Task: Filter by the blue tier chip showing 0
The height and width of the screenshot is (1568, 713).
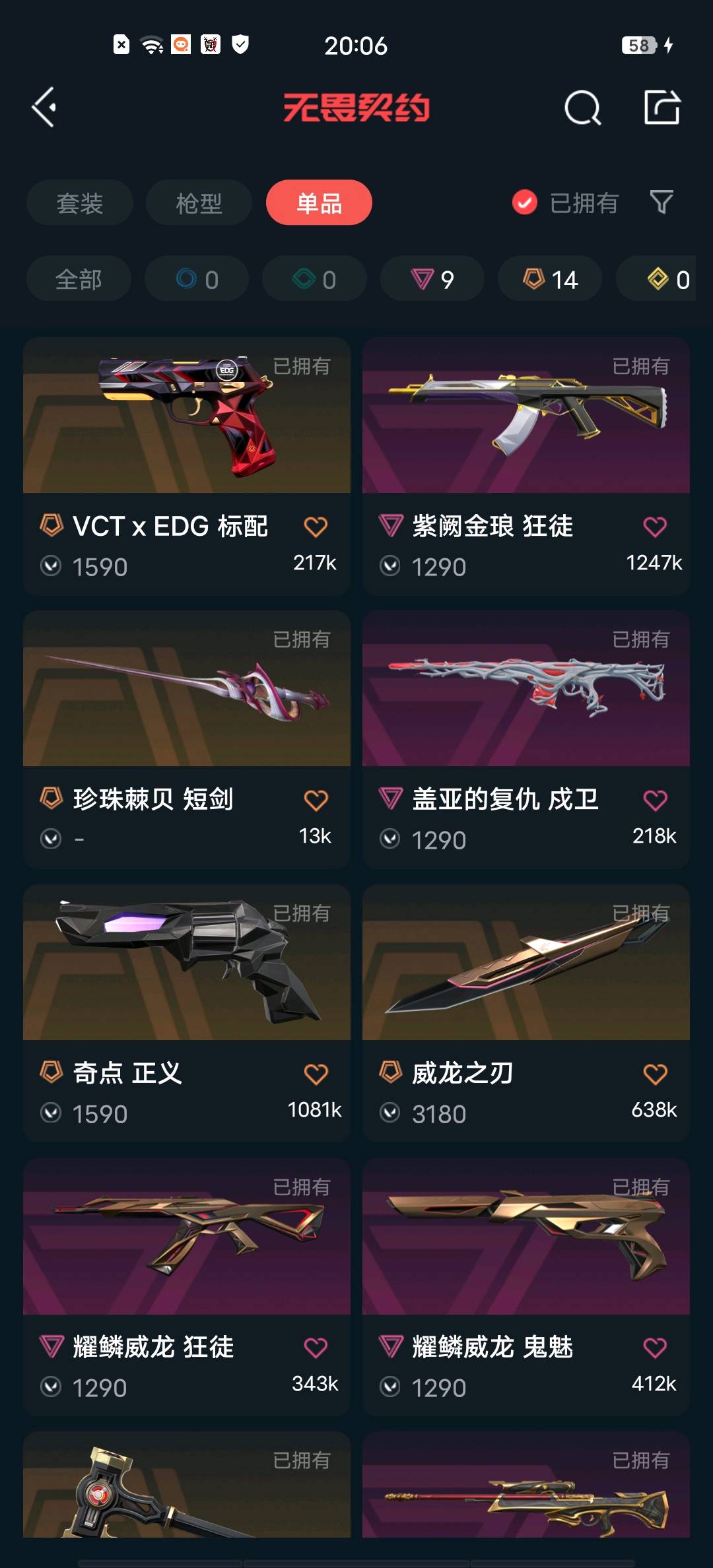Action: (197, 279)
